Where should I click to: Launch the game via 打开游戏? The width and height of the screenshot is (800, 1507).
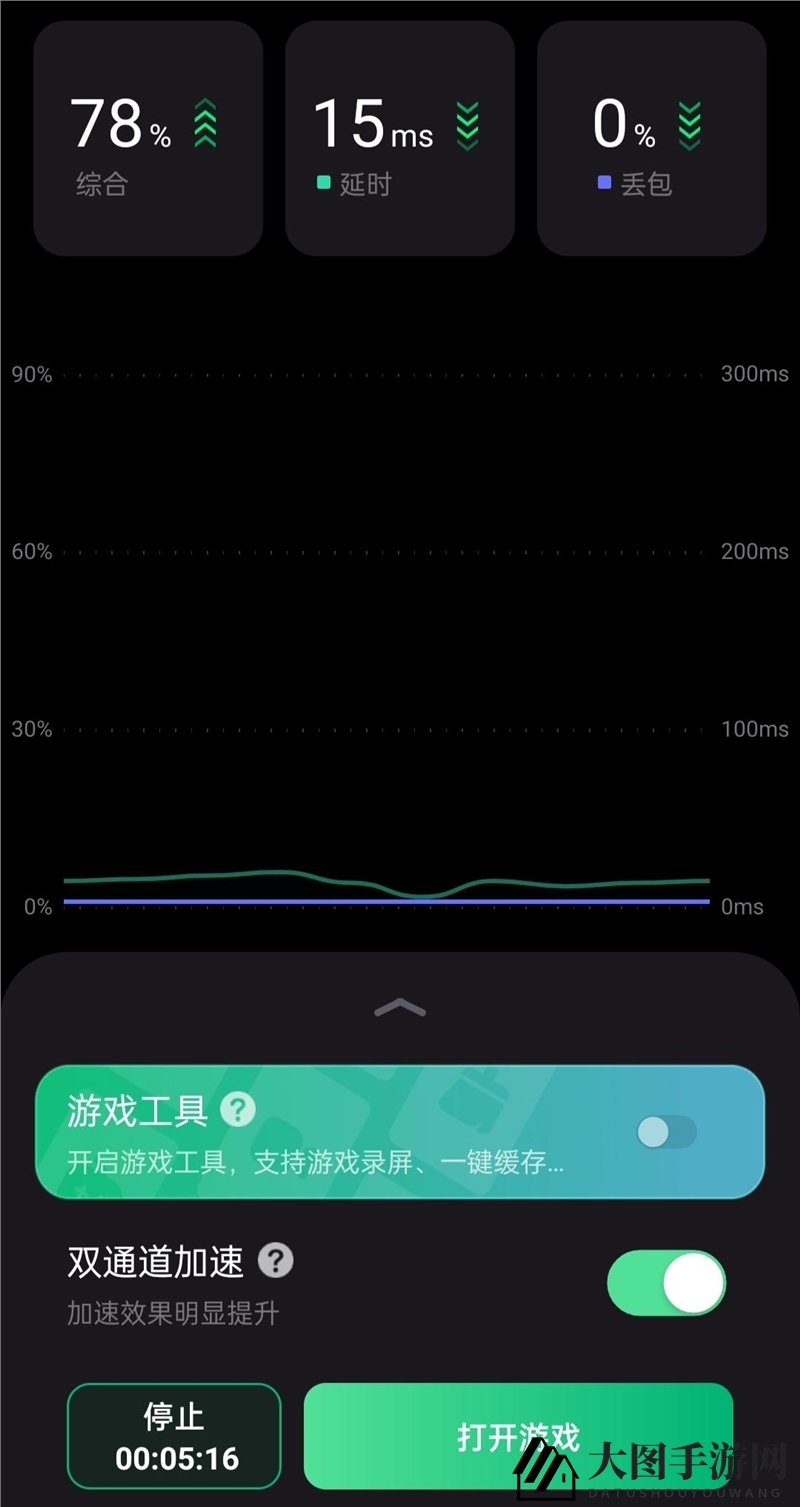(x=518, y=1436)
